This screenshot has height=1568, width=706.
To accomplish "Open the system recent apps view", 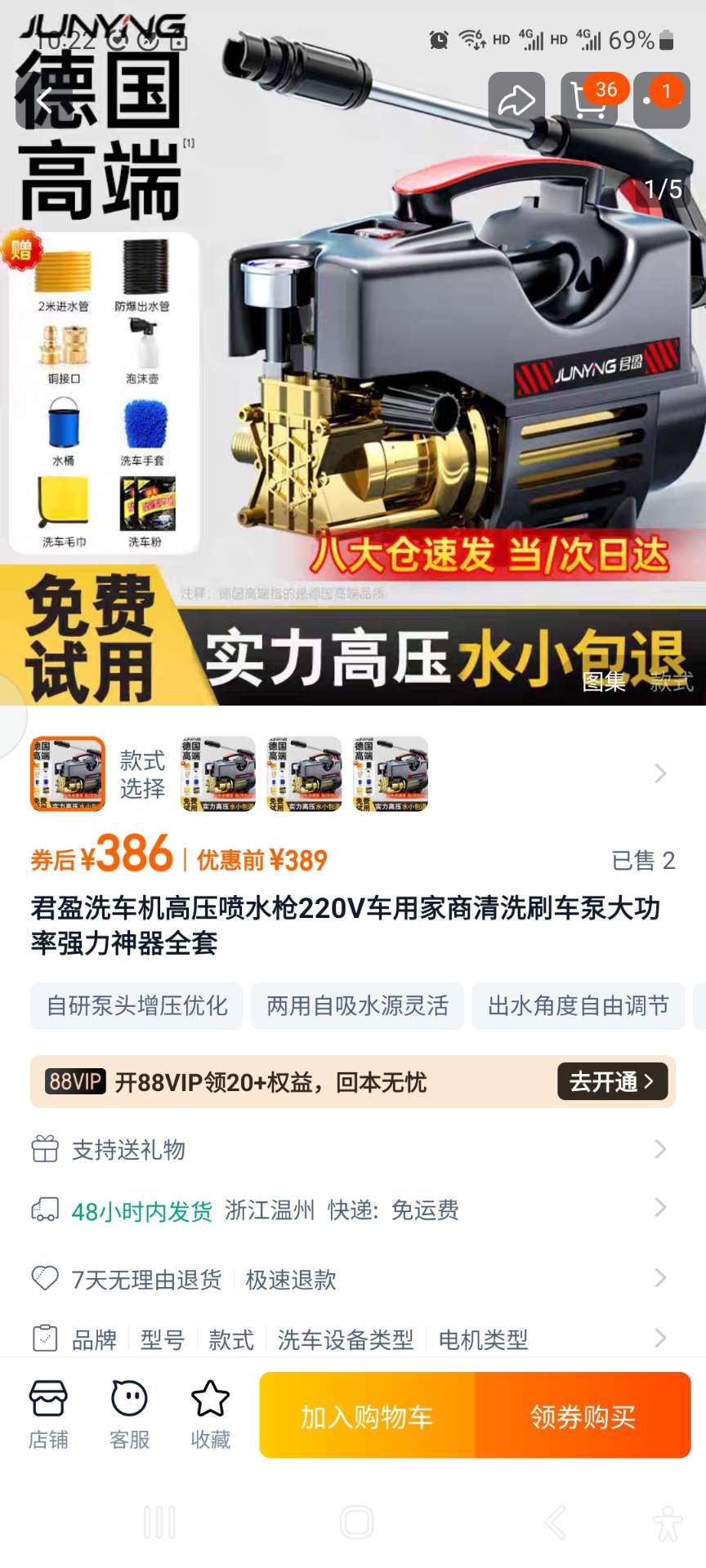I will pyautogui.click(x=159, y=1522).
